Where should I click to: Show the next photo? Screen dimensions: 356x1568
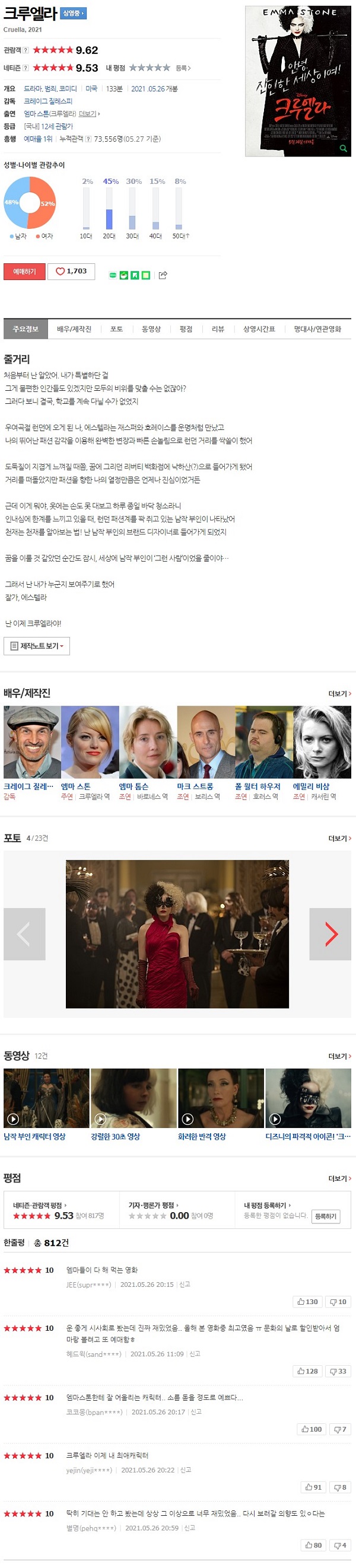(330, 933)
